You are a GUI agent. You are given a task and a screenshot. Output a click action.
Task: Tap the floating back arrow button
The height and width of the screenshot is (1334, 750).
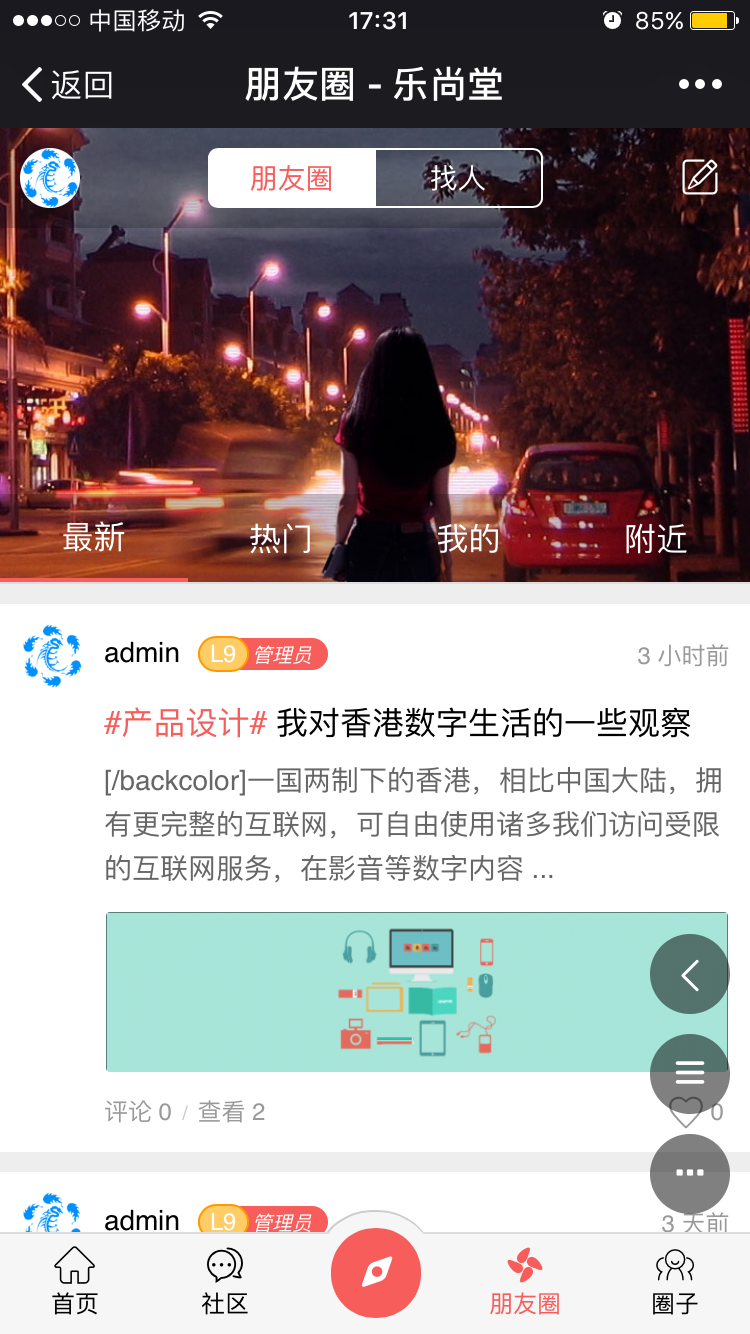point(690,974)
